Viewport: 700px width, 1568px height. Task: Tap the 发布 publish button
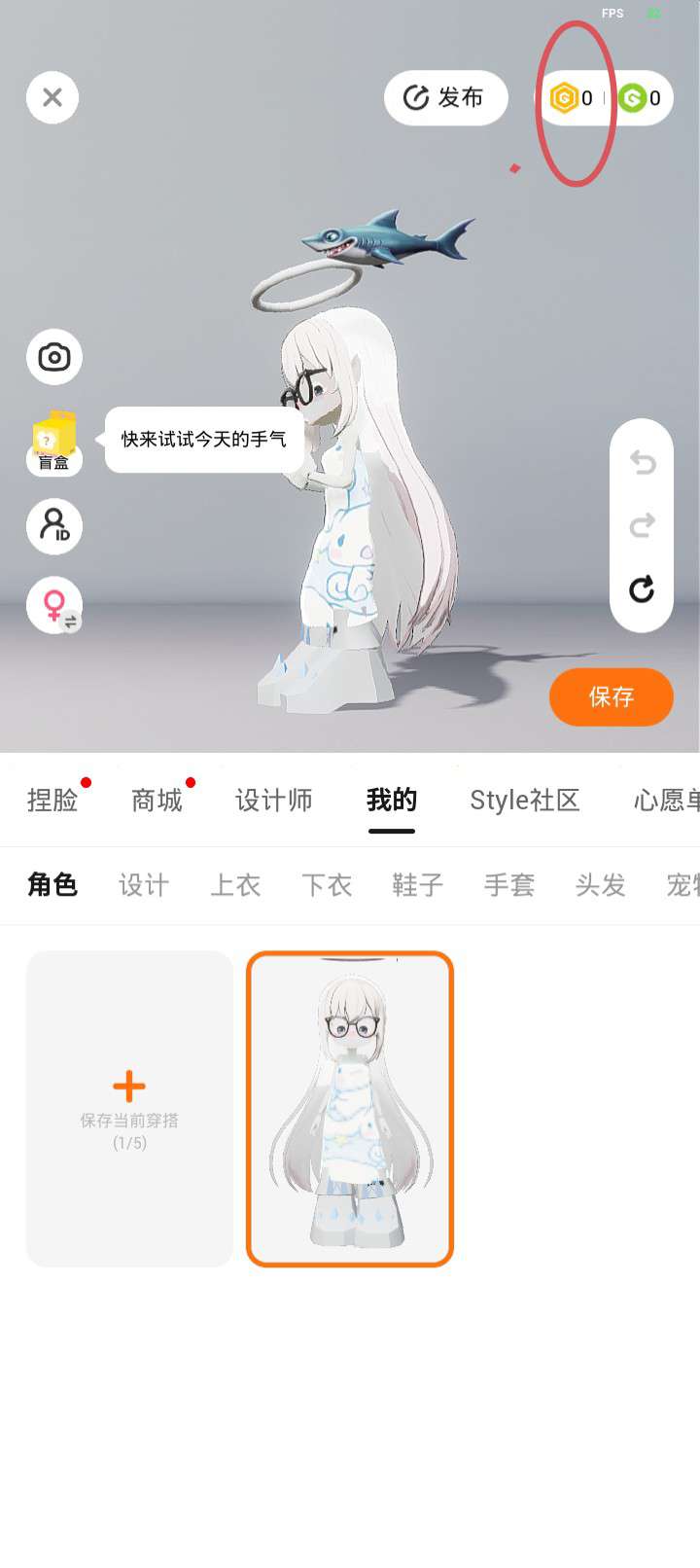pyautogui.click(x=445, y=97)
